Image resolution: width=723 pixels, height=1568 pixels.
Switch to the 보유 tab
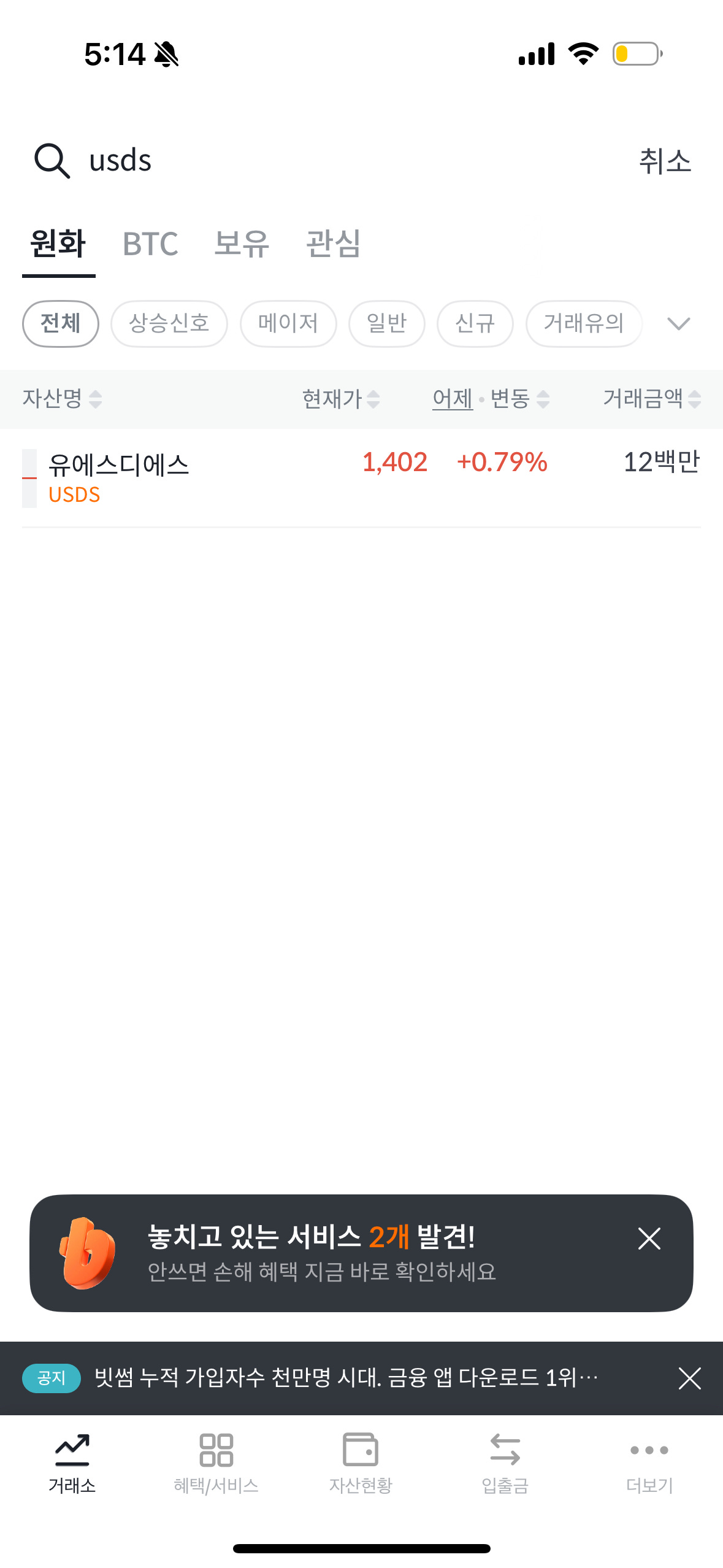(242, 244)
